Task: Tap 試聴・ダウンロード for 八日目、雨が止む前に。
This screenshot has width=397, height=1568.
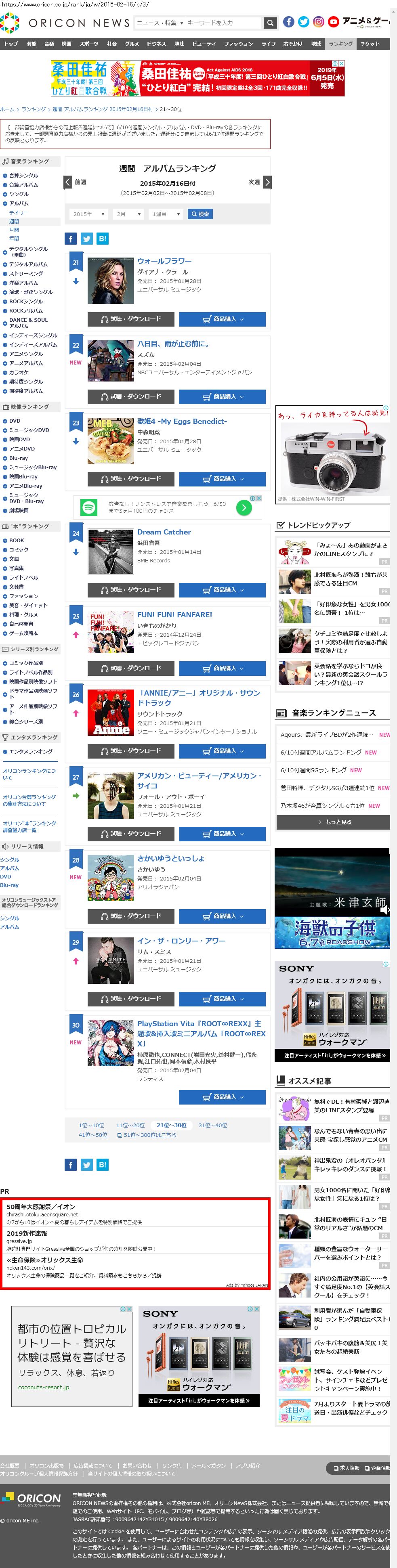Action: [131, 396]
